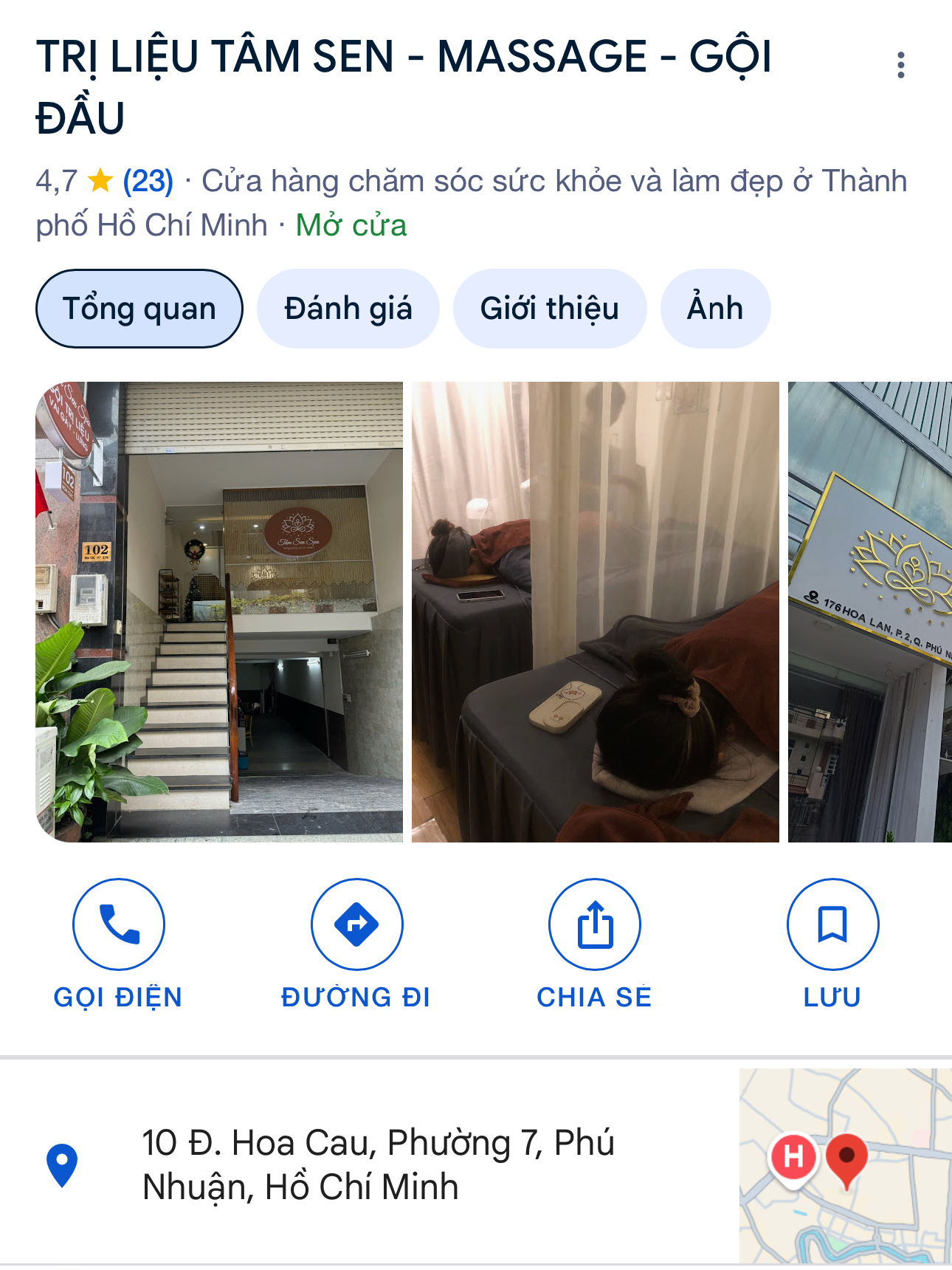
Task: Open the map preview thumbnail
Action: pyautogui.click(x=845, y=1165)
